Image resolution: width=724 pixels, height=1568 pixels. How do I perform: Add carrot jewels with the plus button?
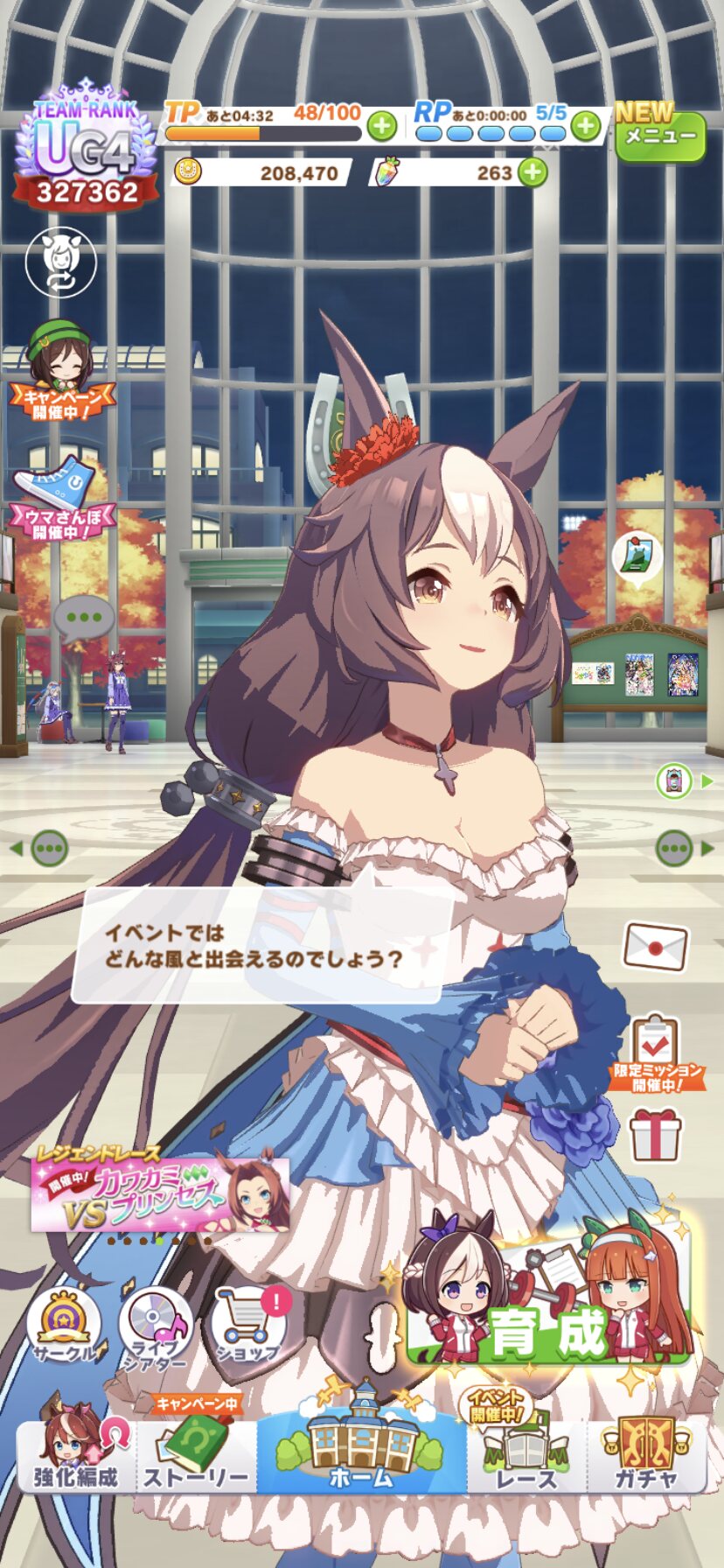pos(533,172)
